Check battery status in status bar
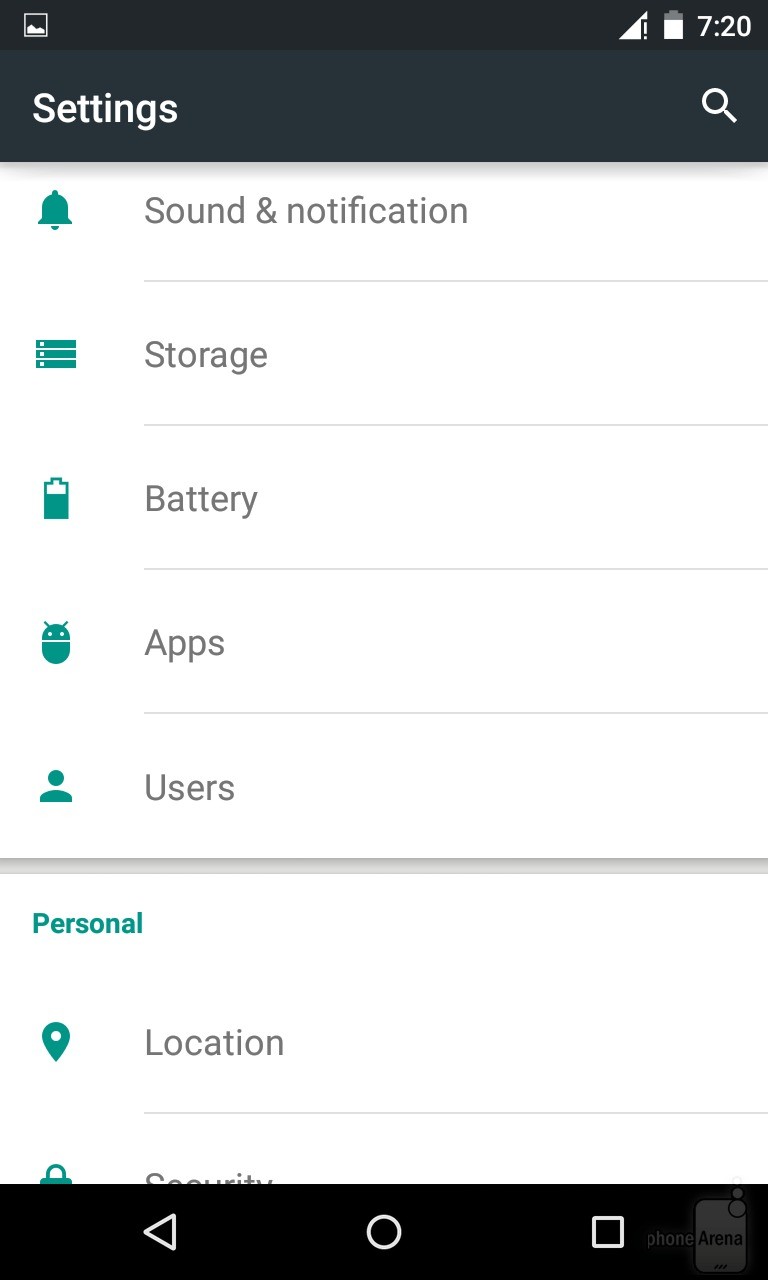 pos(674,26)
